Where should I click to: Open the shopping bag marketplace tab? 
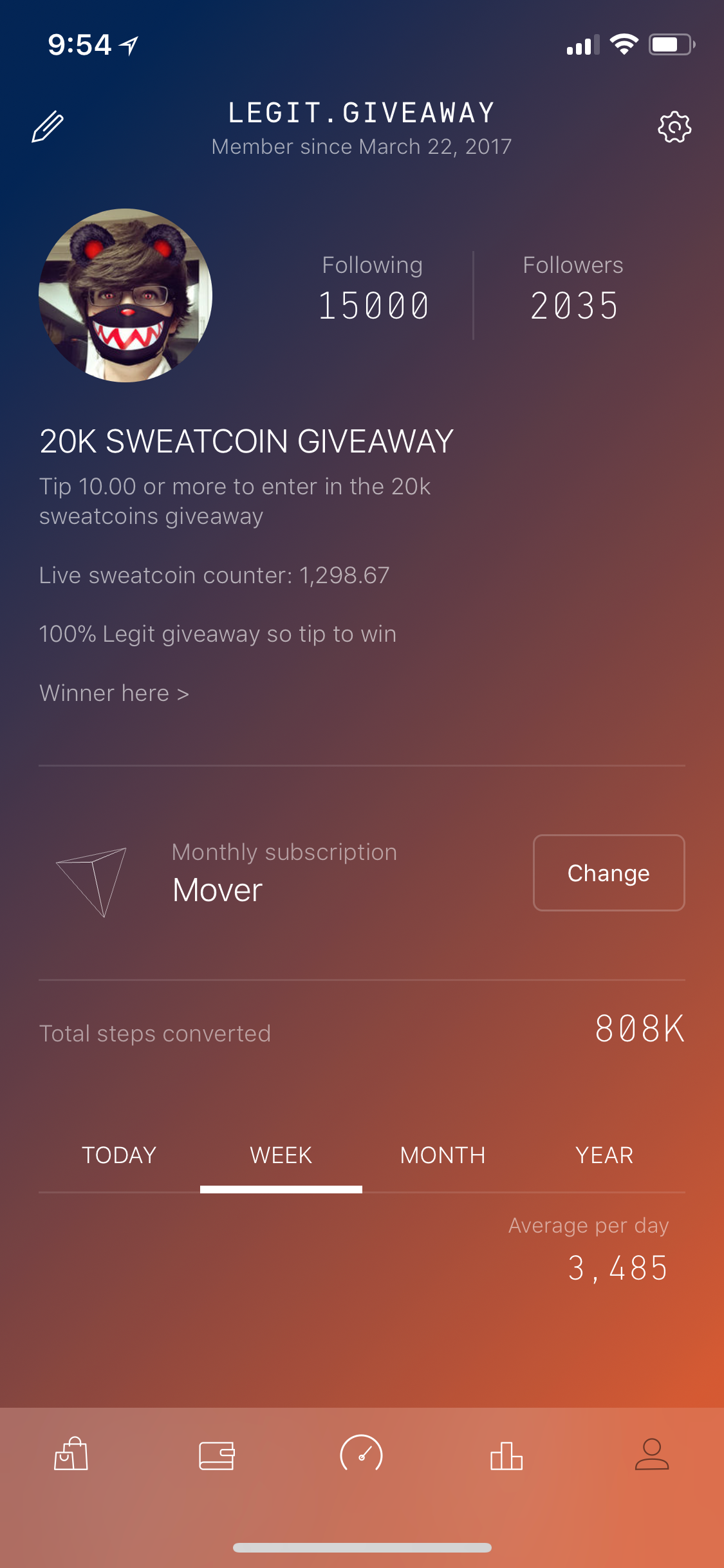point(71,1455)
